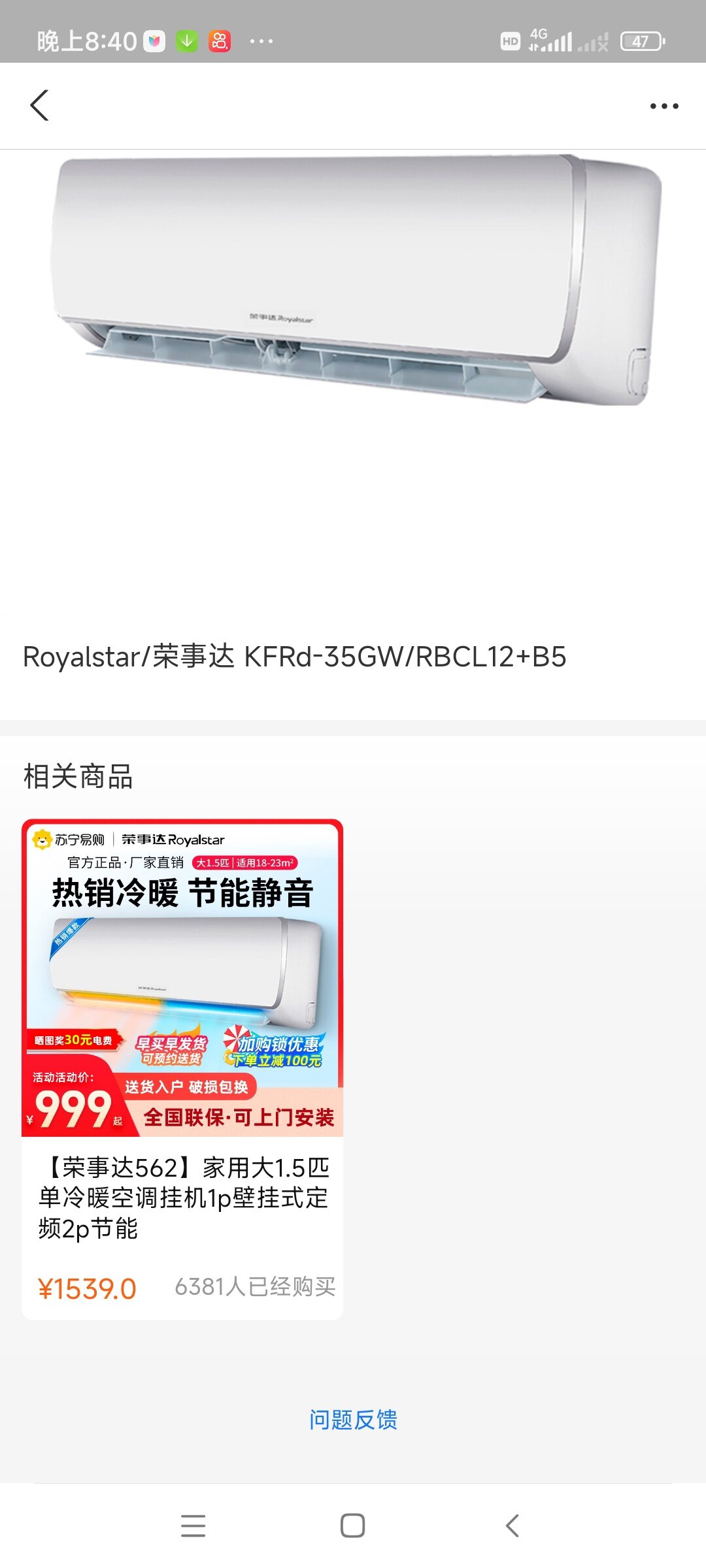The image size is (706, 1568).
Task: Tap the 问题反馈 feedback link
Action: tap(353, 1419)
